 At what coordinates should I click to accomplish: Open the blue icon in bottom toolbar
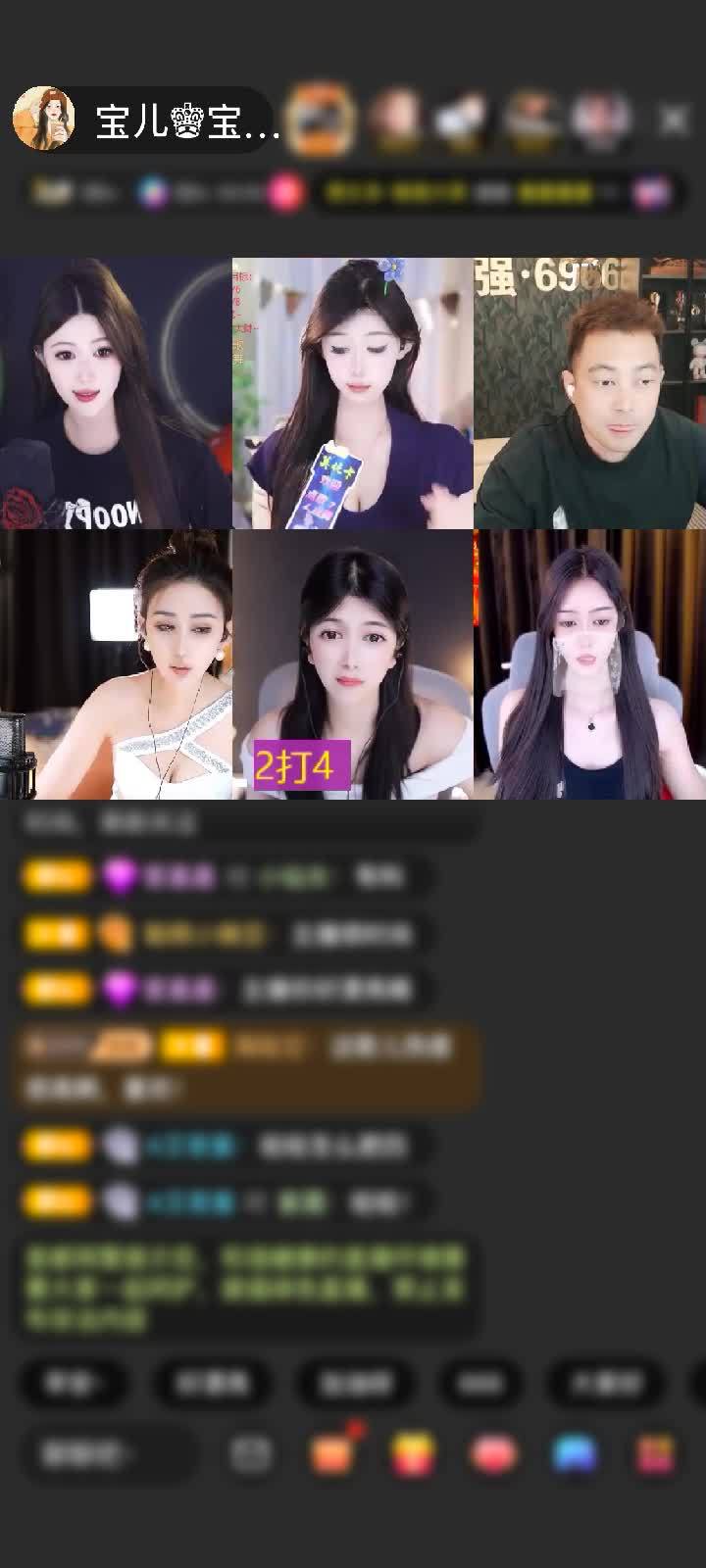575,1455
